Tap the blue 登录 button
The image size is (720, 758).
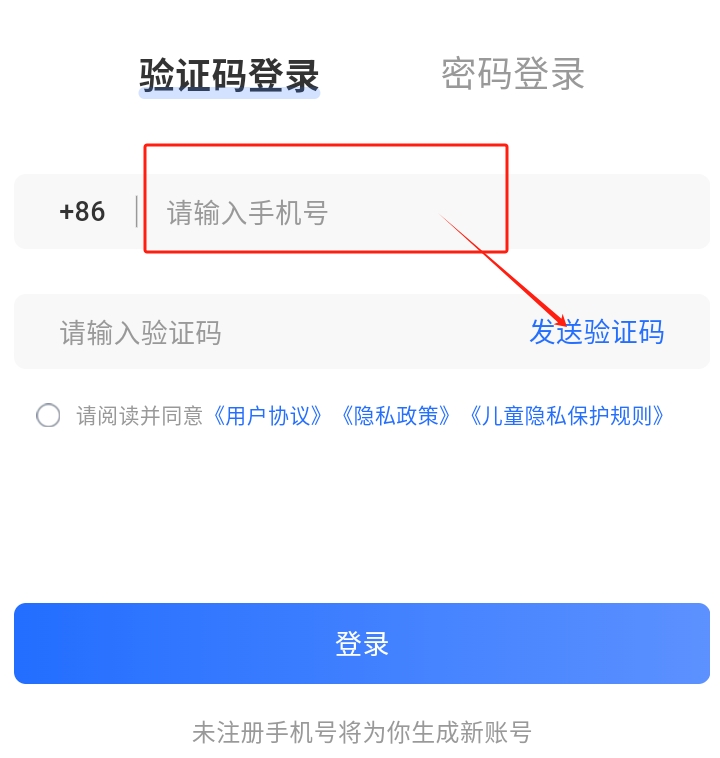click(x=361, y=644)
